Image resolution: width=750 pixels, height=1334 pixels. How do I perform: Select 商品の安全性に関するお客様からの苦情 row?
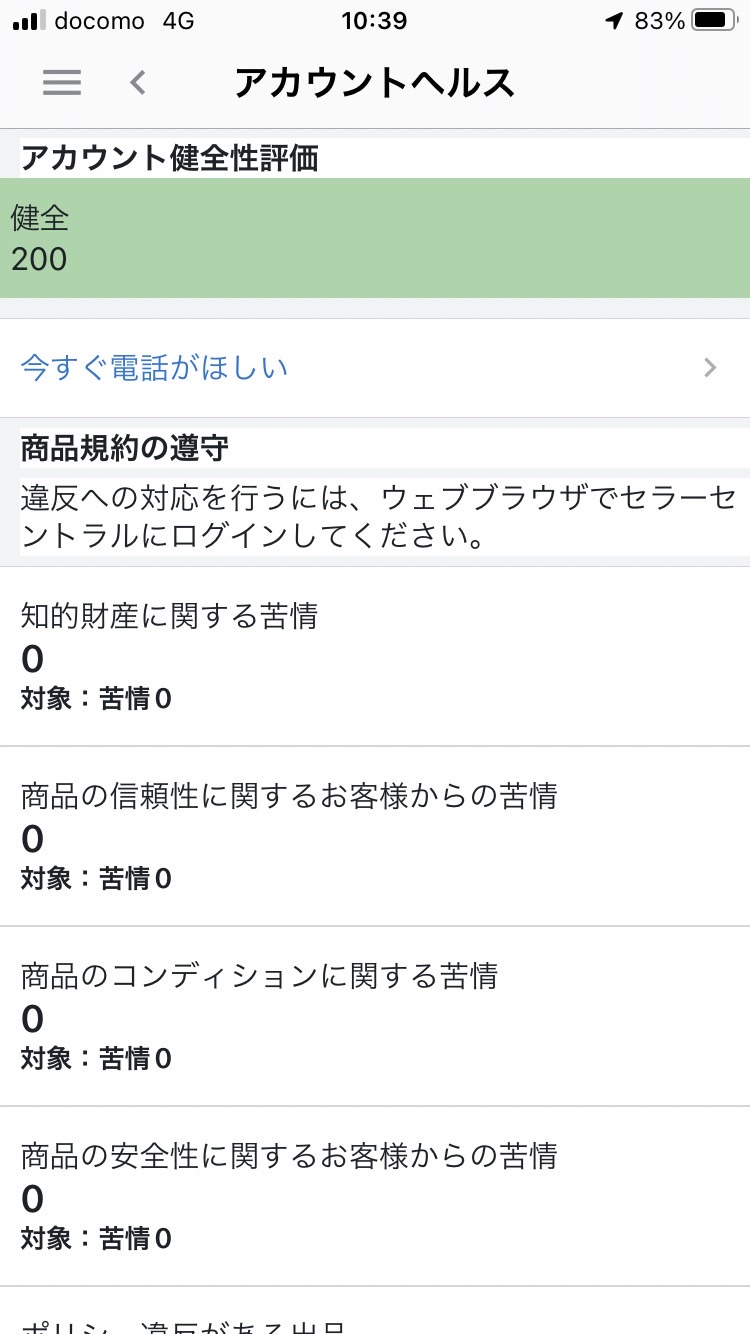point(375,1196)
